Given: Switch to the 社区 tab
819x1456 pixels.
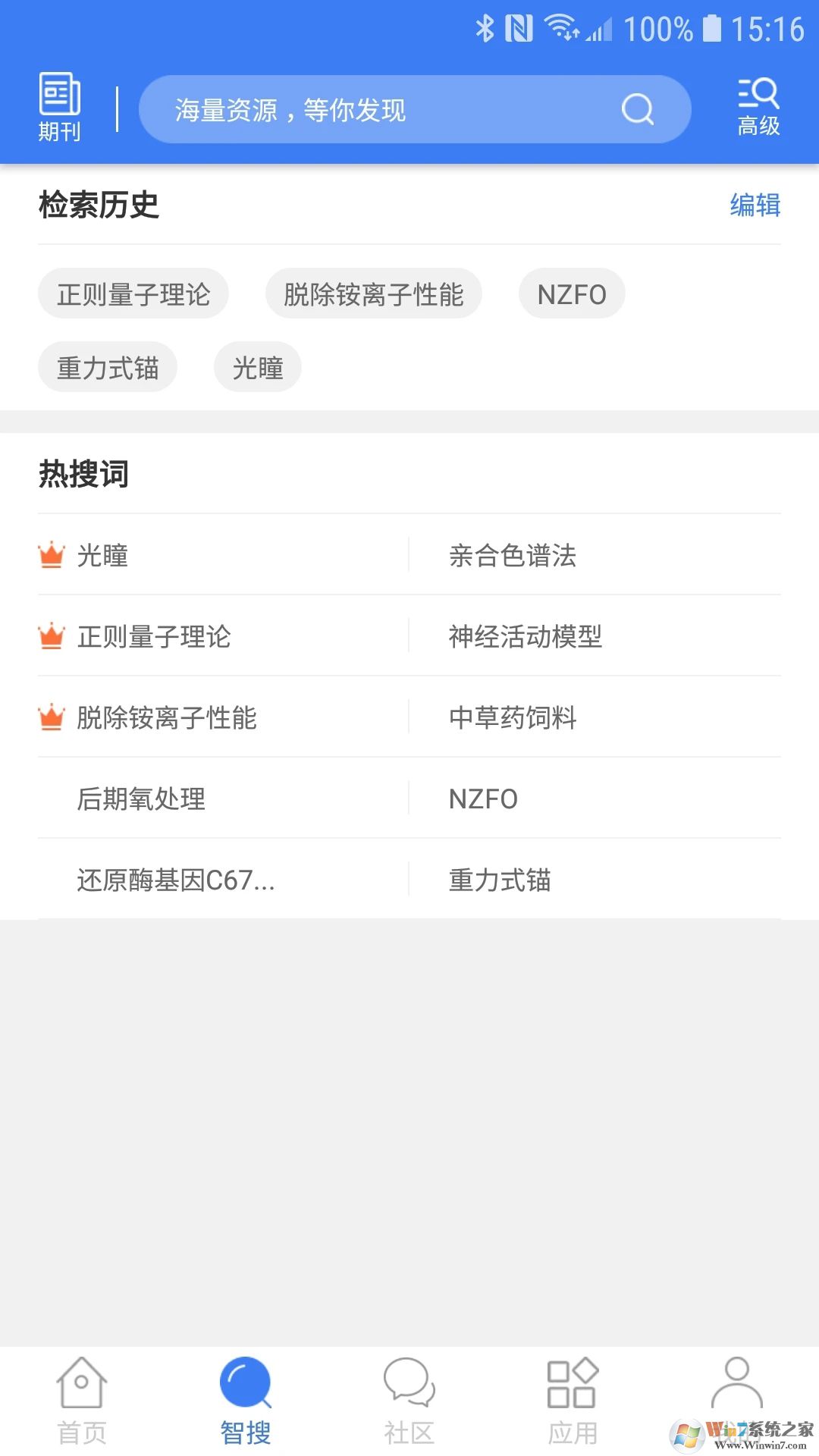Looking at the screenshot, I should coord(408,1399).
